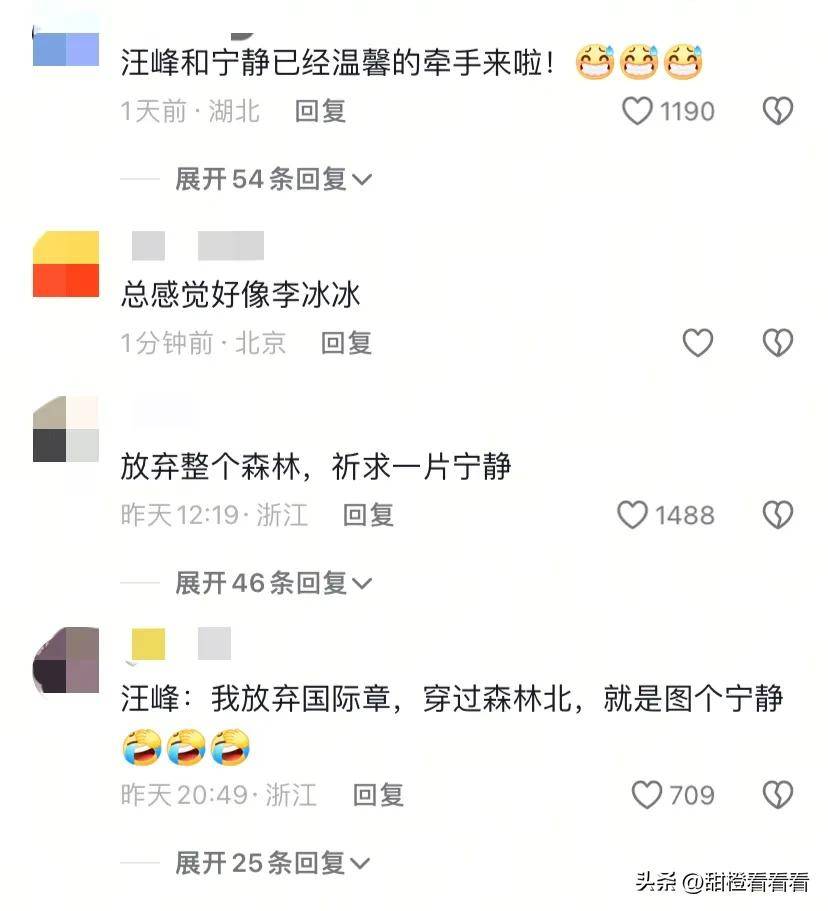Expand the 54 replies
The image size is (828, 911).
(273, 179)
